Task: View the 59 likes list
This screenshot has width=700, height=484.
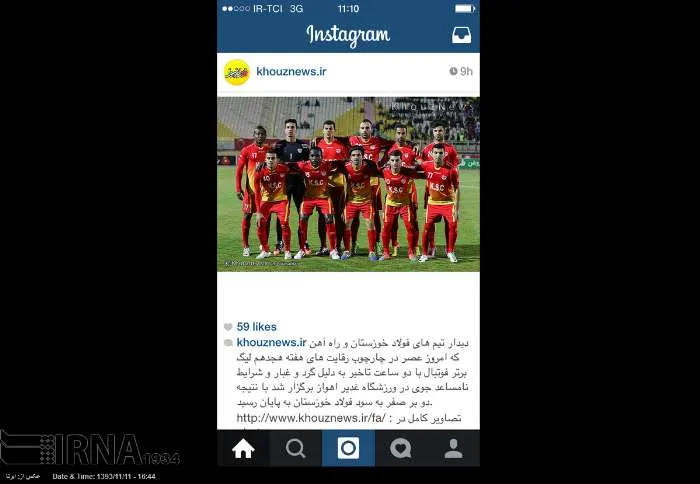Action: (256, 326)
